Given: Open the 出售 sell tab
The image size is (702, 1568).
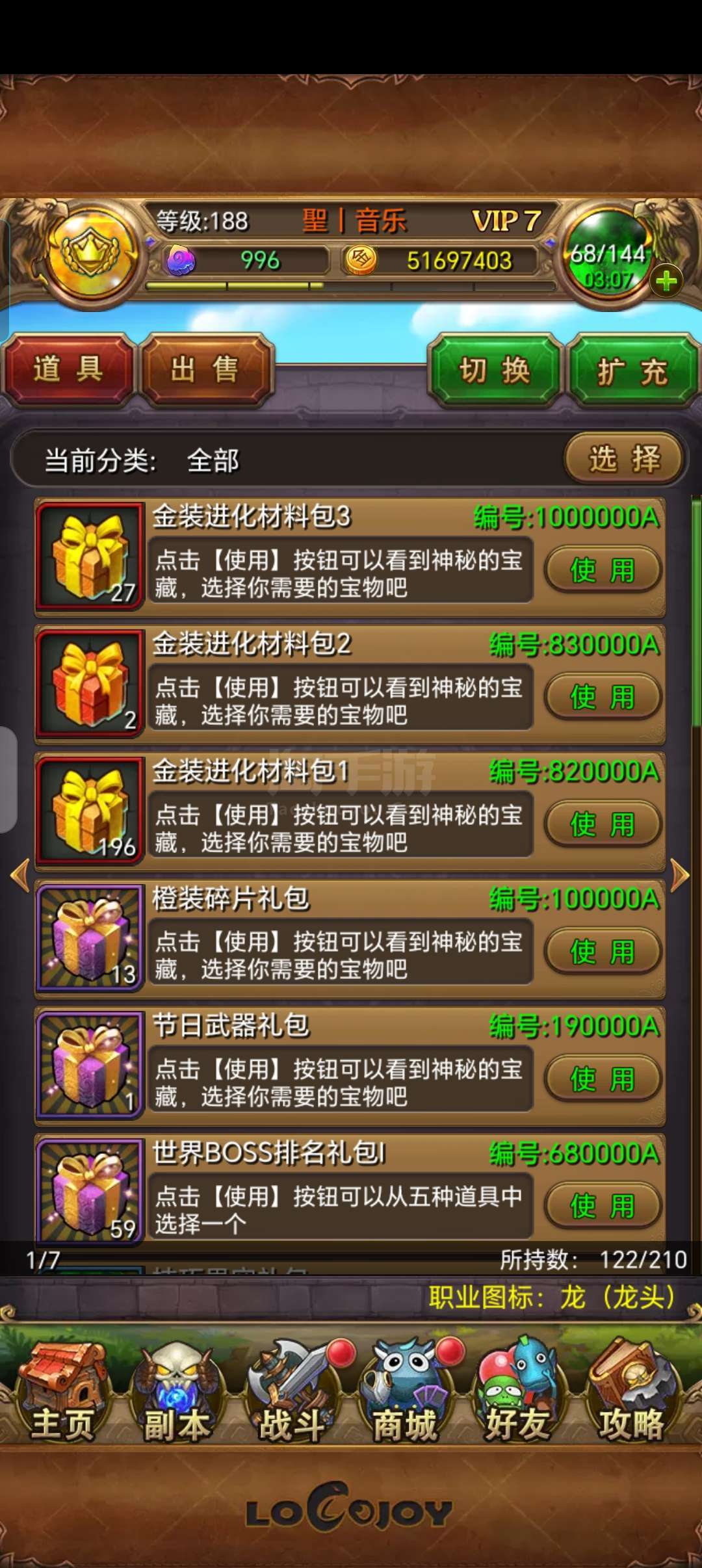Looking at the screenshot, I should pos(205,369).
